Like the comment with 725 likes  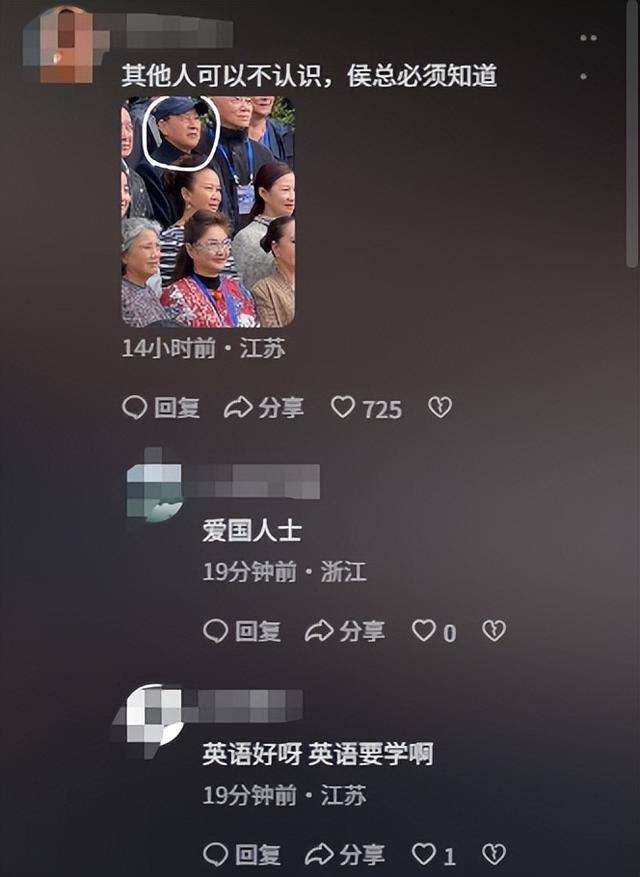click(x=344, y=407)
